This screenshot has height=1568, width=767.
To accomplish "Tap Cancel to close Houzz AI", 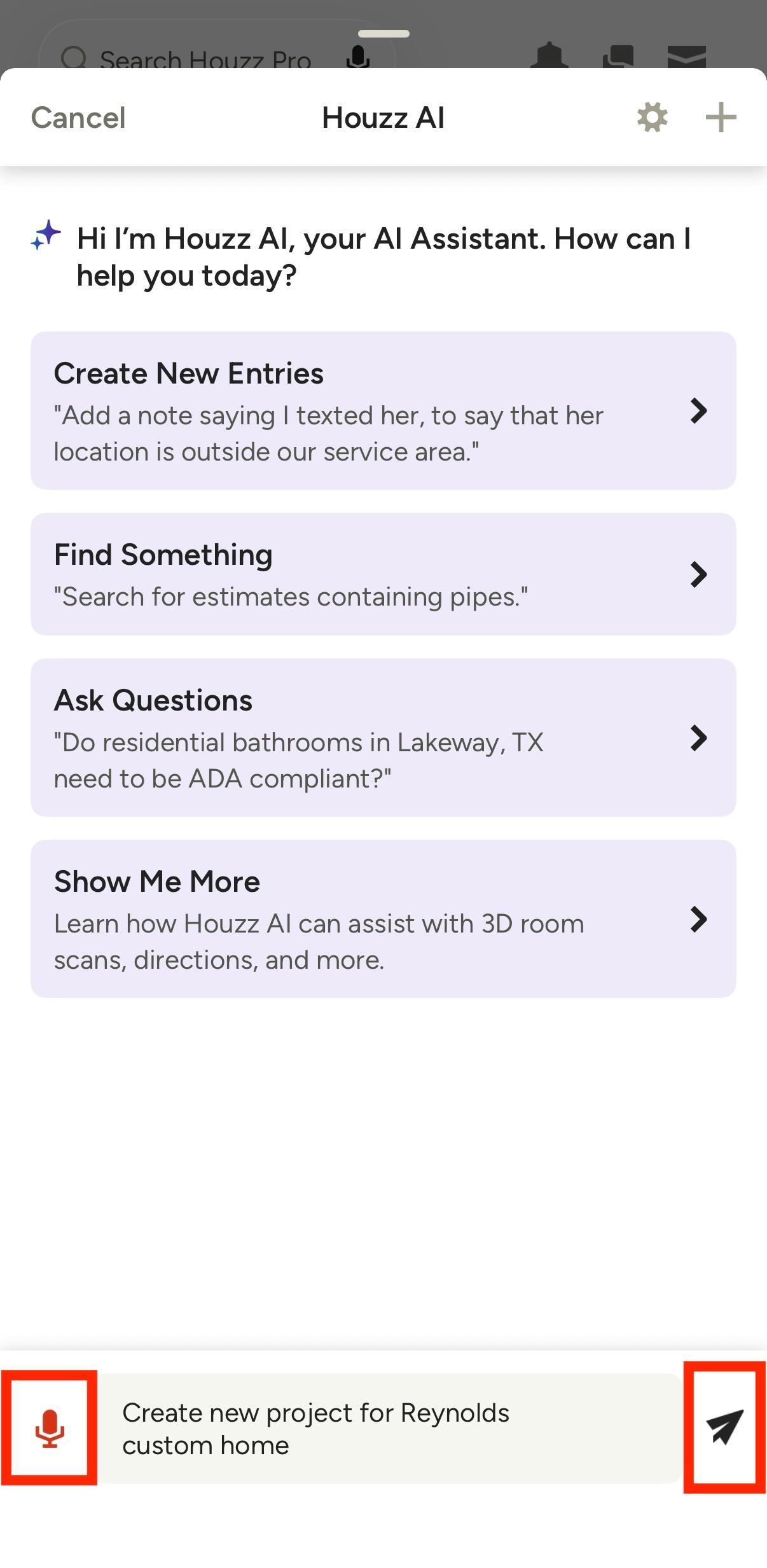I will click(78, 118).
